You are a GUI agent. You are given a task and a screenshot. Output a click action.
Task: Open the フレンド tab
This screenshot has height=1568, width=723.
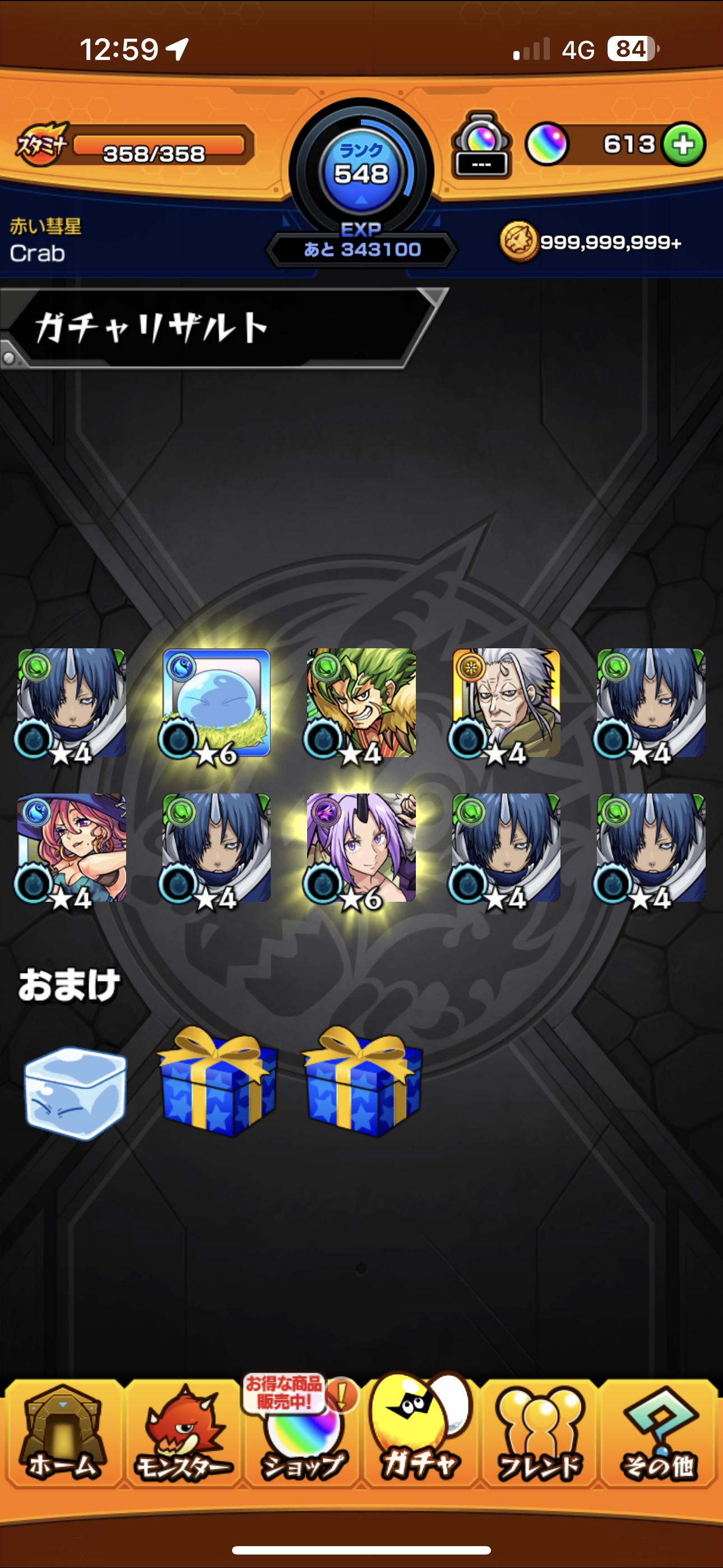(x=539, y=1434)
